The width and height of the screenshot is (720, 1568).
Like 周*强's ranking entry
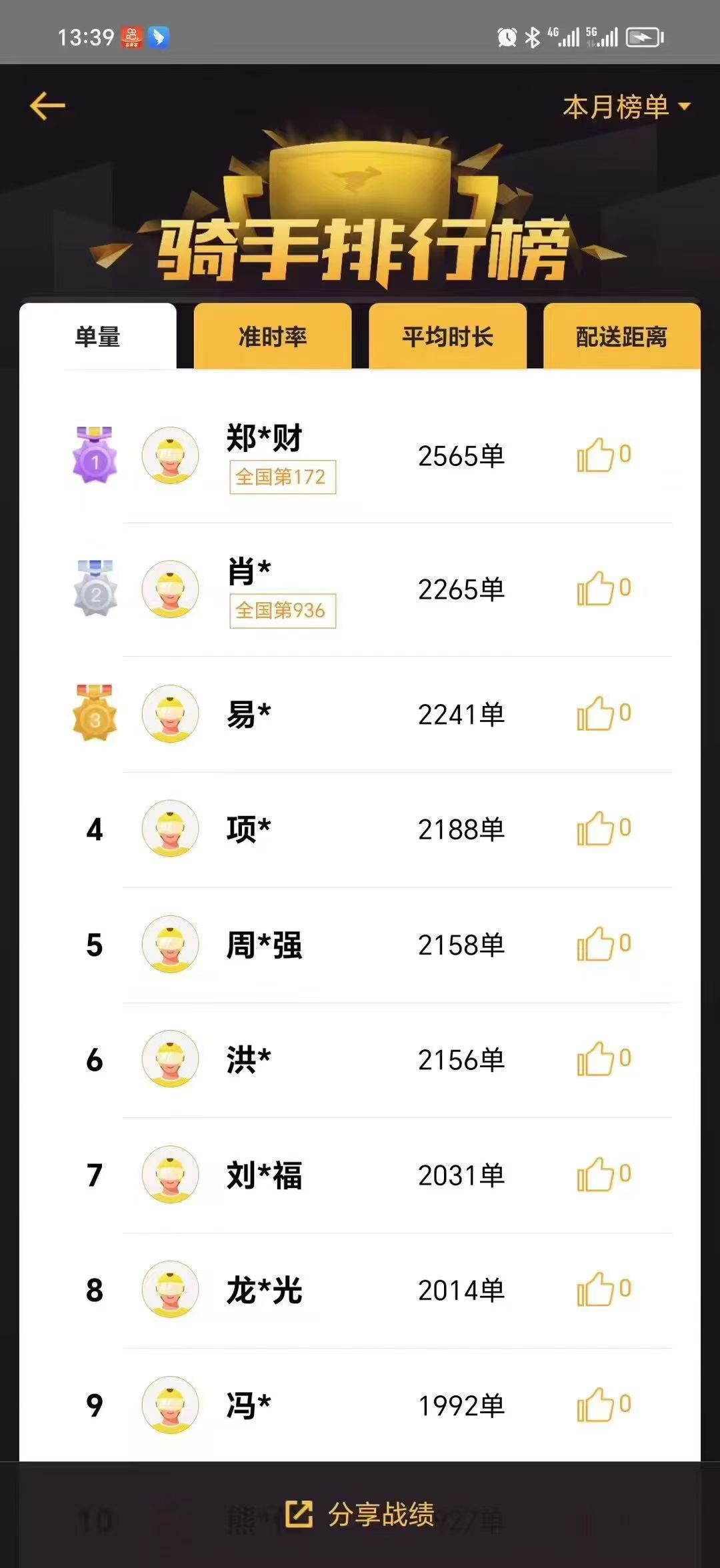click(596, 945)
